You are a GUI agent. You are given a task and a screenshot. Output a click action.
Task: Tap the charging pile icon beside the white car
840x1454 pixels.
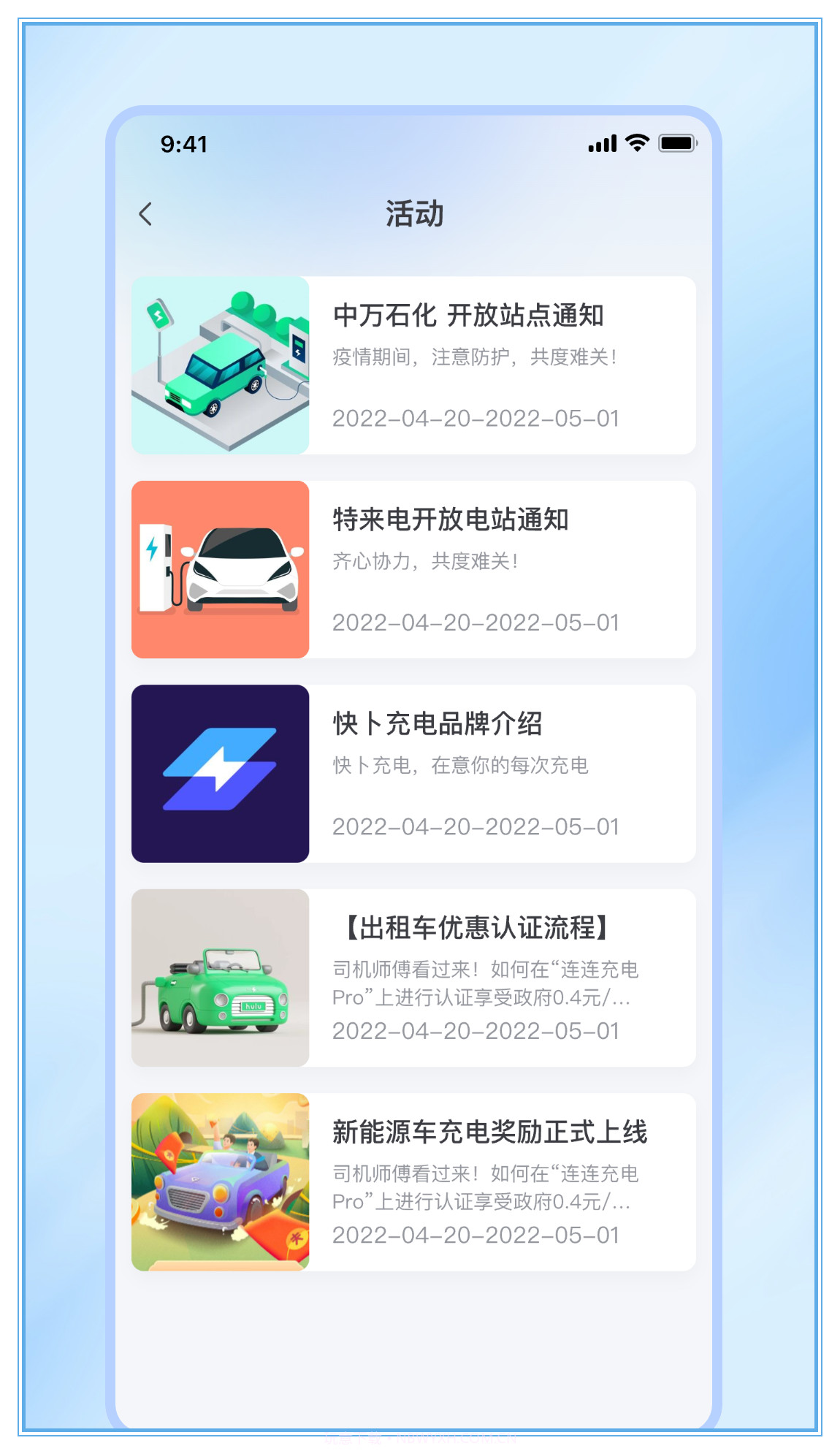(x=156, y=566)
